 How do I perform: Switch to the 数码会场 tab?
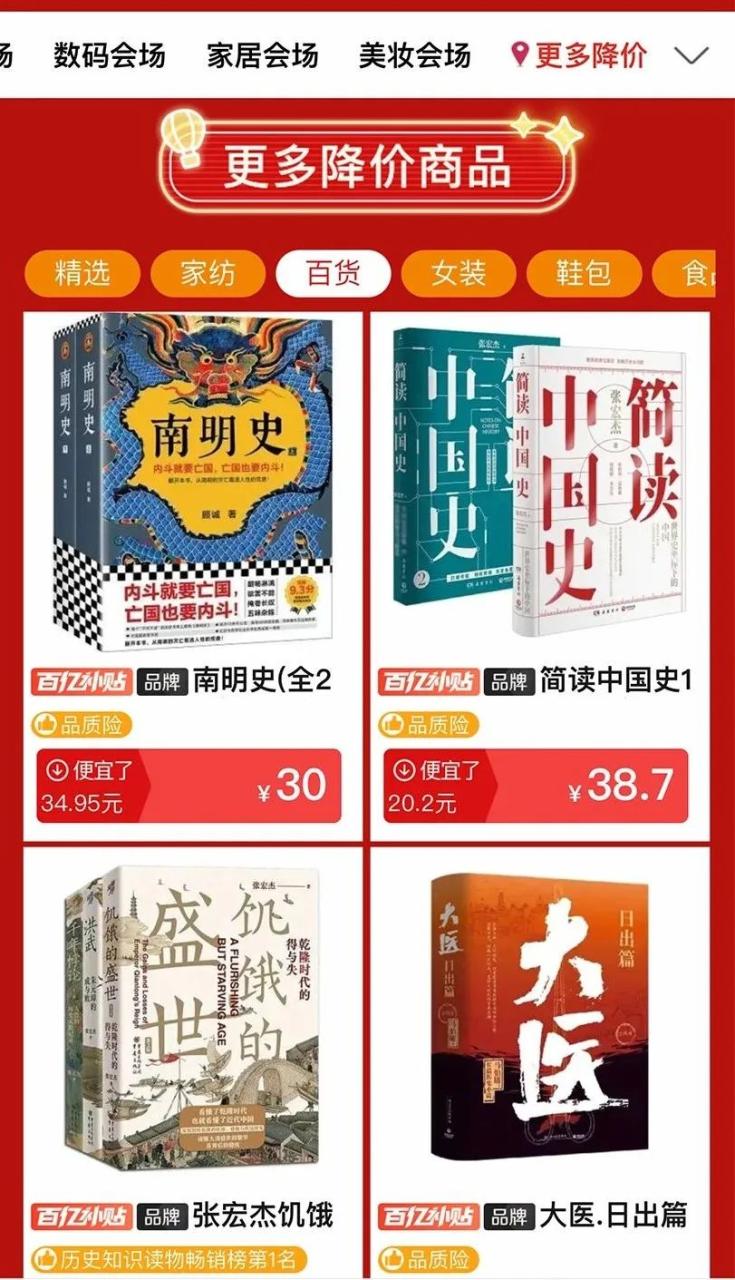(109, 55)
